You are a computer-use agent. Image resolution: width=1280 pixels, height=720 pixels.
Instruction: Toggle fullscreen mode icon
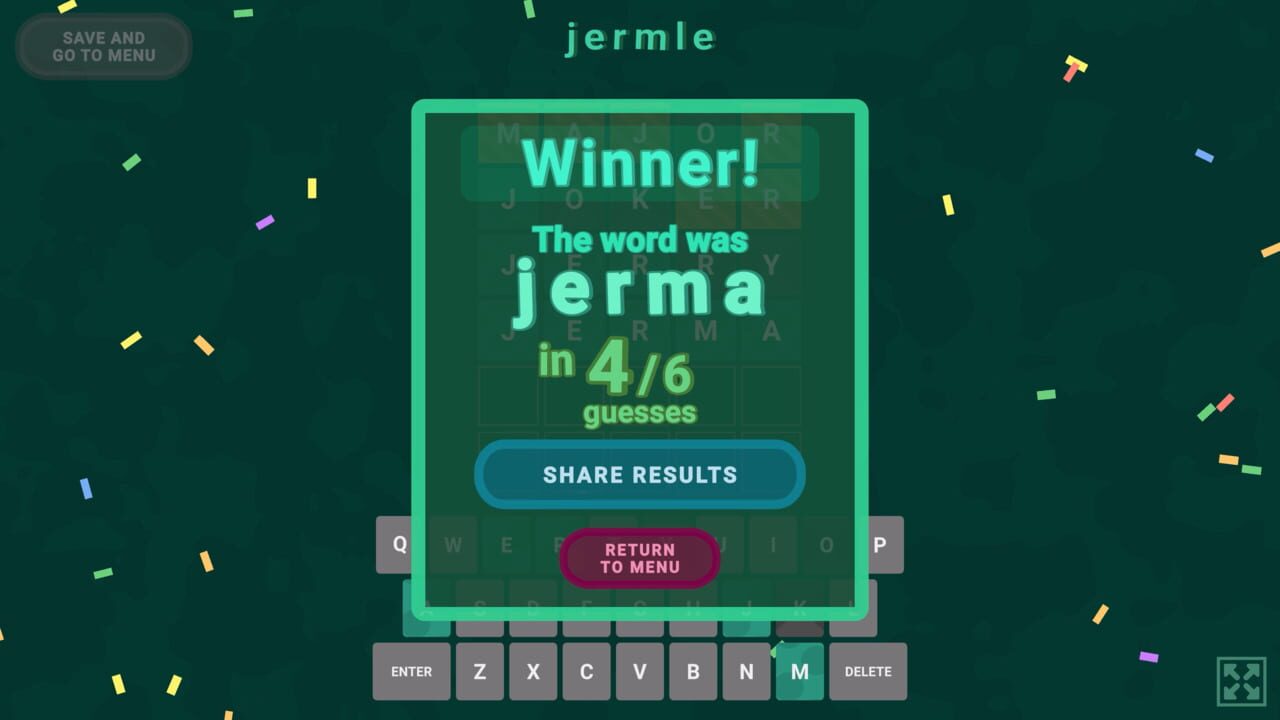pyautogui.click(x=1241, y=681)
